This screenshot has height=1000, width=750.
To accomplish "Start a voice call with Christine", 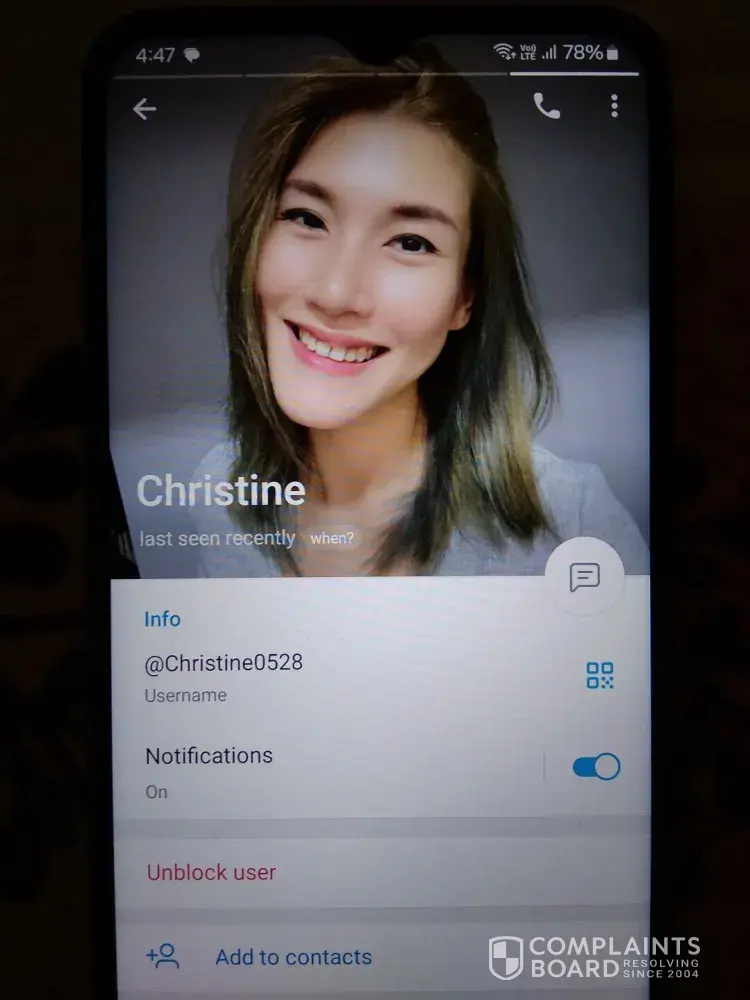I will pos(546,107).
